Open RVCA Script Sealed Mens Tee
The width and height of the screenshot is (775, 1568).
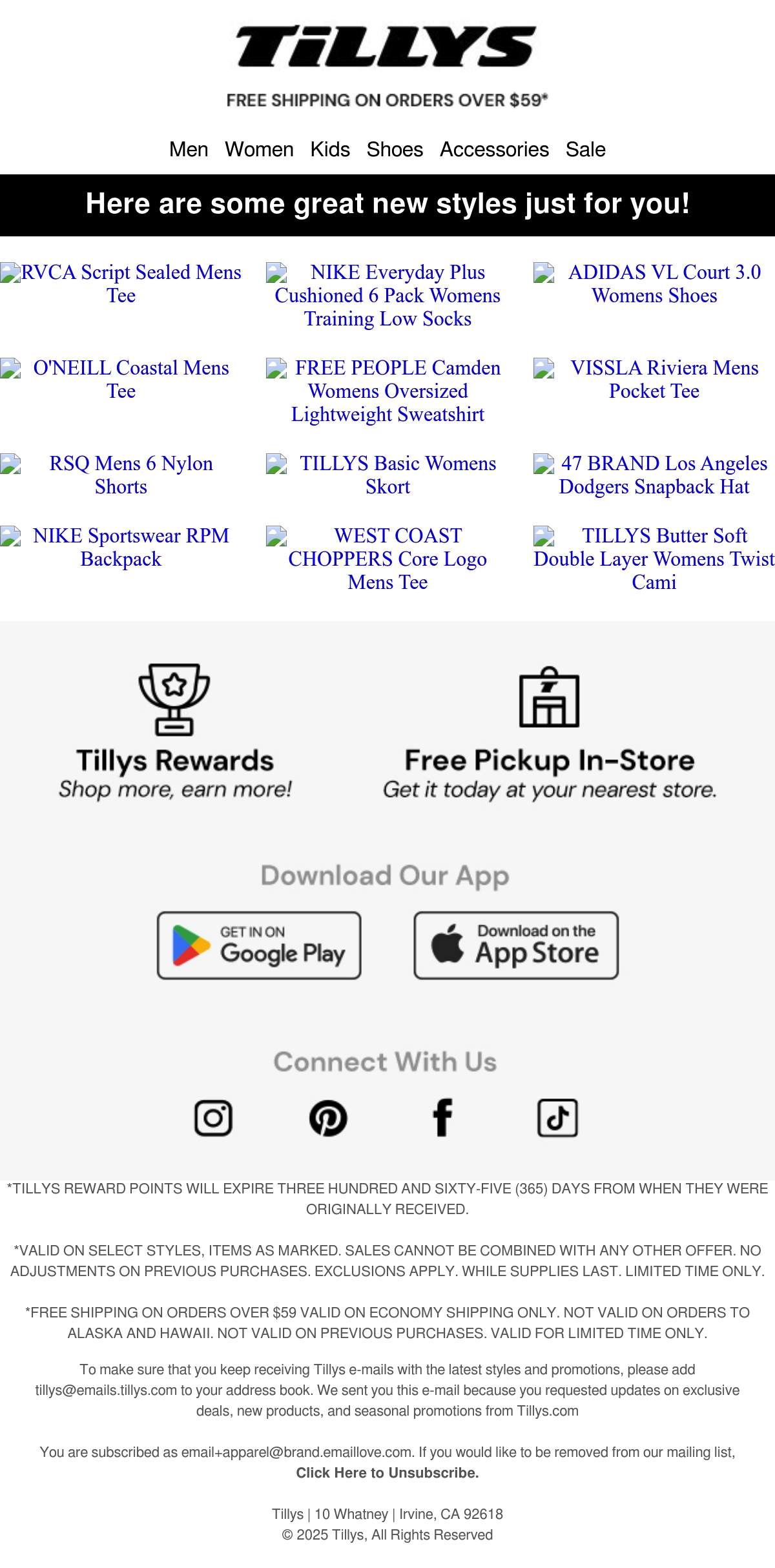click(121, 284)
